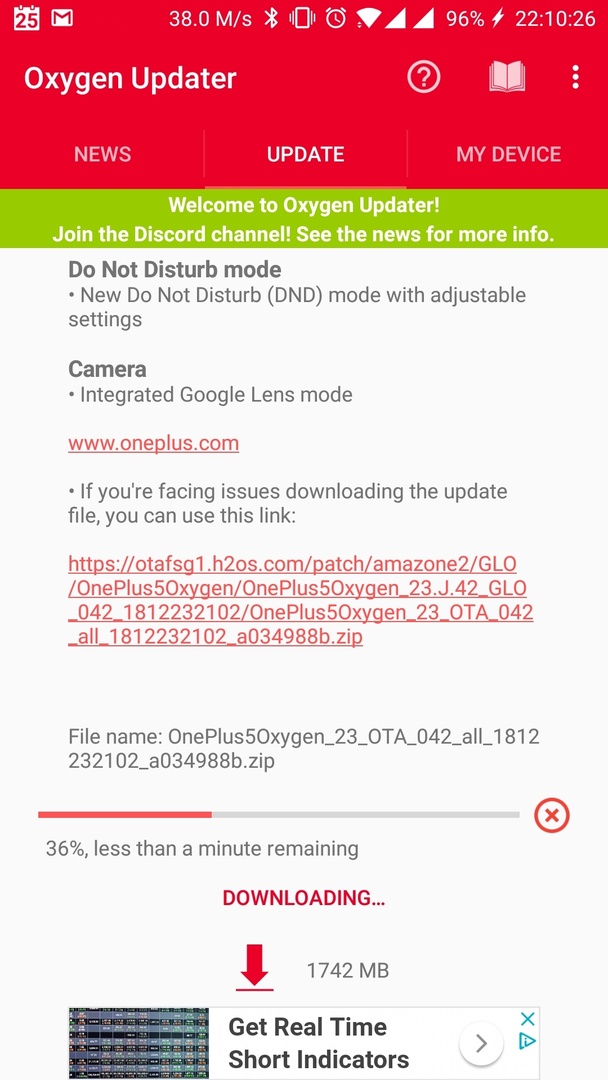Open the www.oneplus.com link
The width and height of the screenshot is (608, 1080).
click(153, 443)
